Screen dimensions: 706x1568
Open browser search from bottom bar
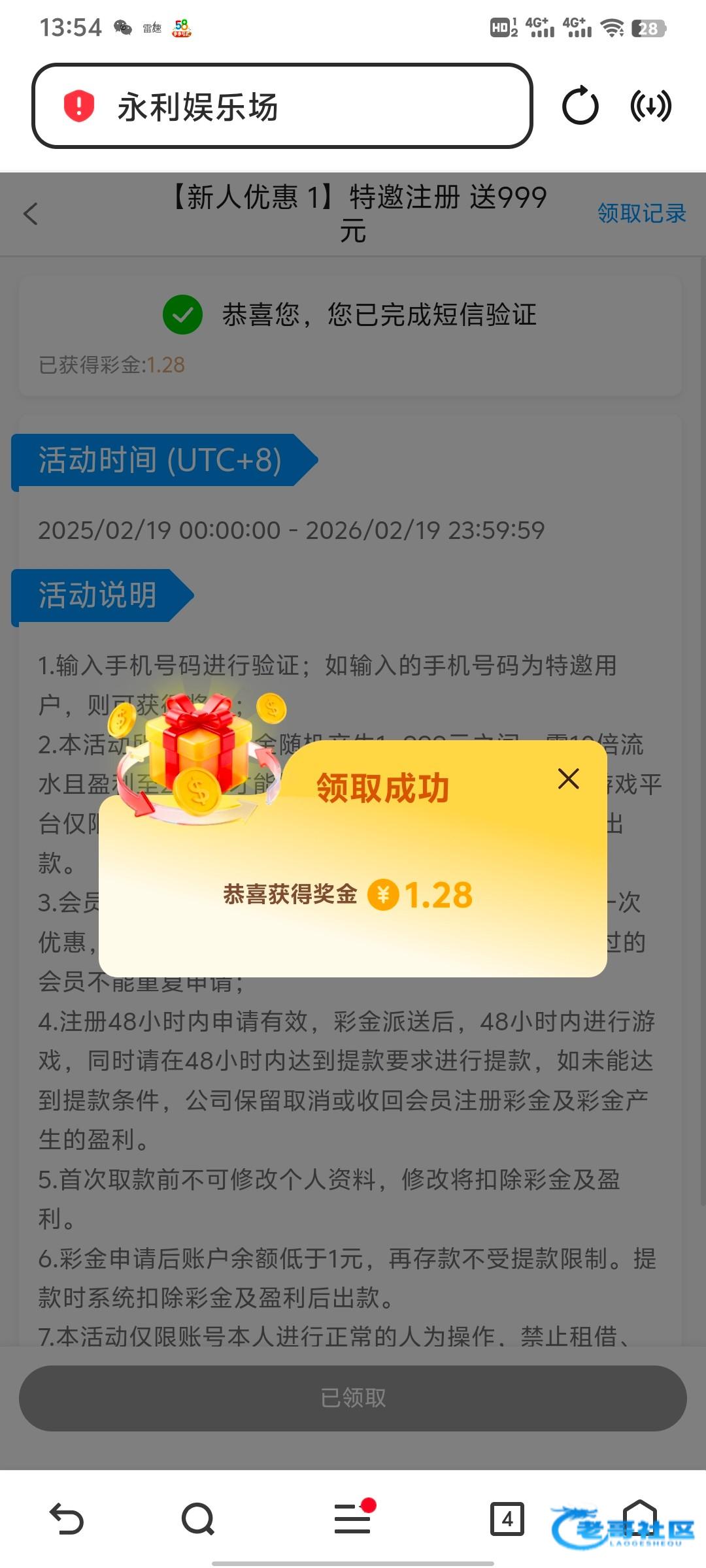(197, 1519)
